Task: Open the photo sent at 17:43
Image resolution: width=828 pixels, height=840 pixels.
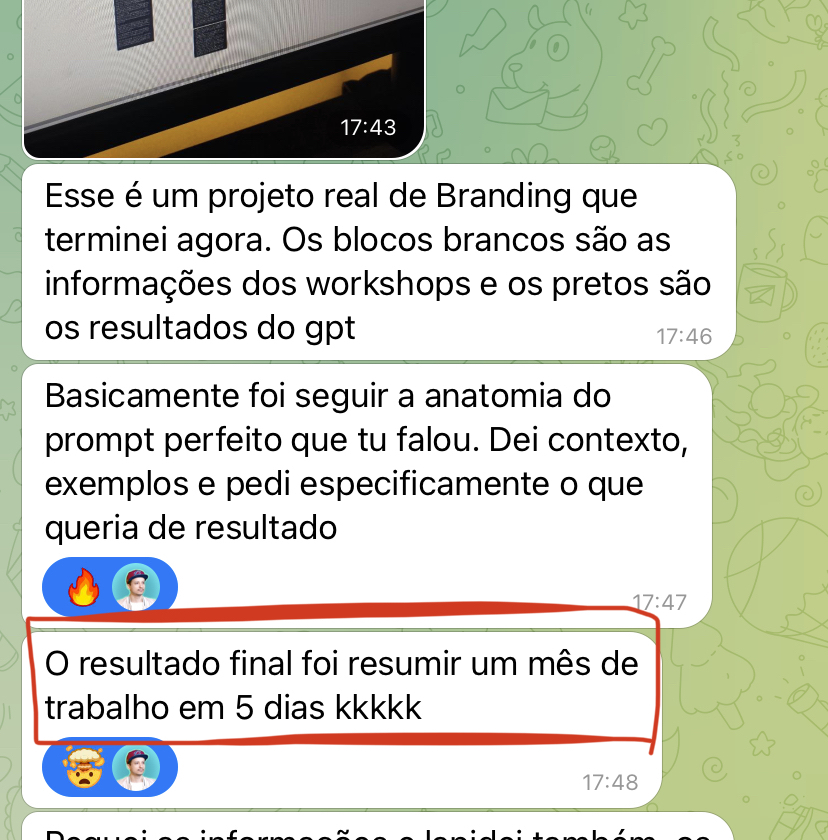Action: [224, 70]
